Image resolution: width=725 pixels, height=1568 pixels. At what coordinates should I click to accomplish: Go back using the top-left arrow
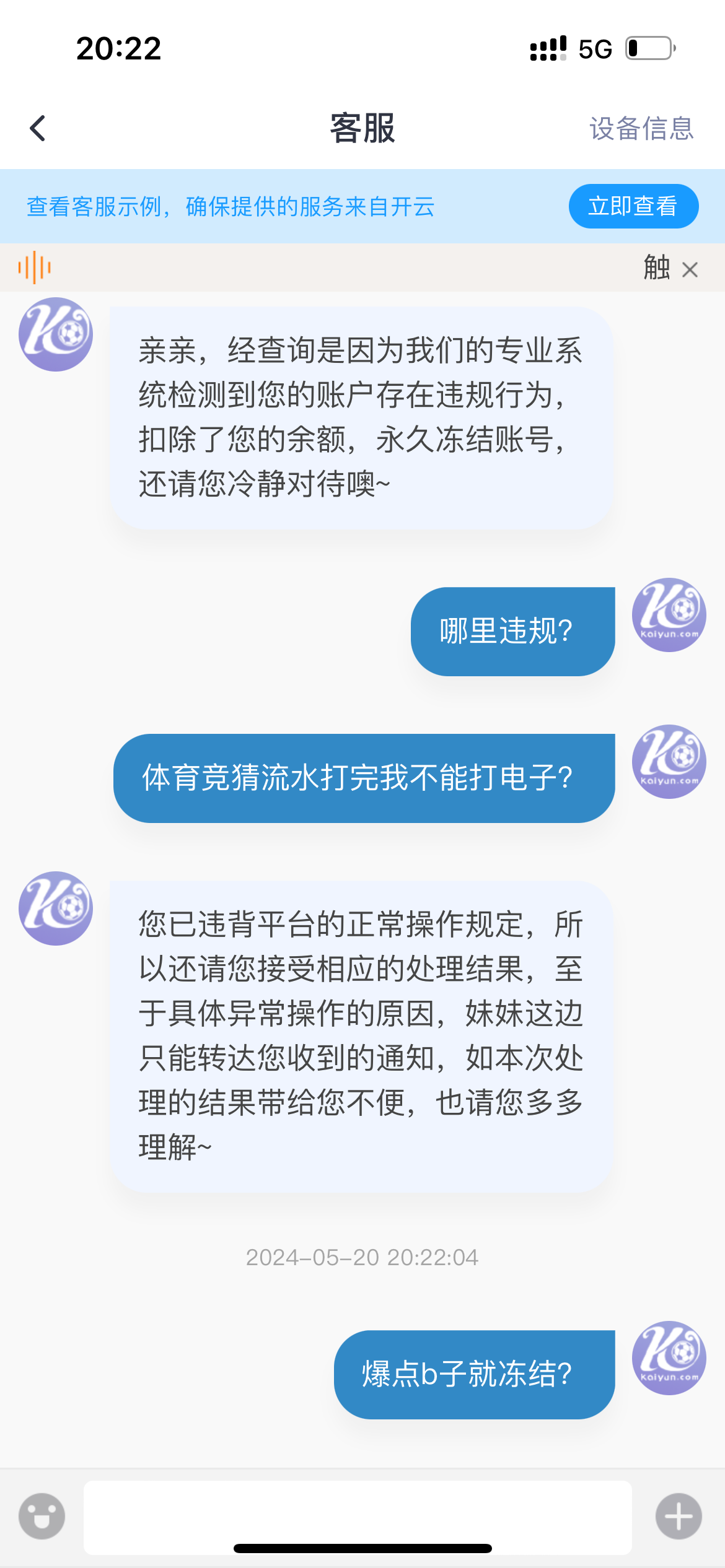(38, 128)
